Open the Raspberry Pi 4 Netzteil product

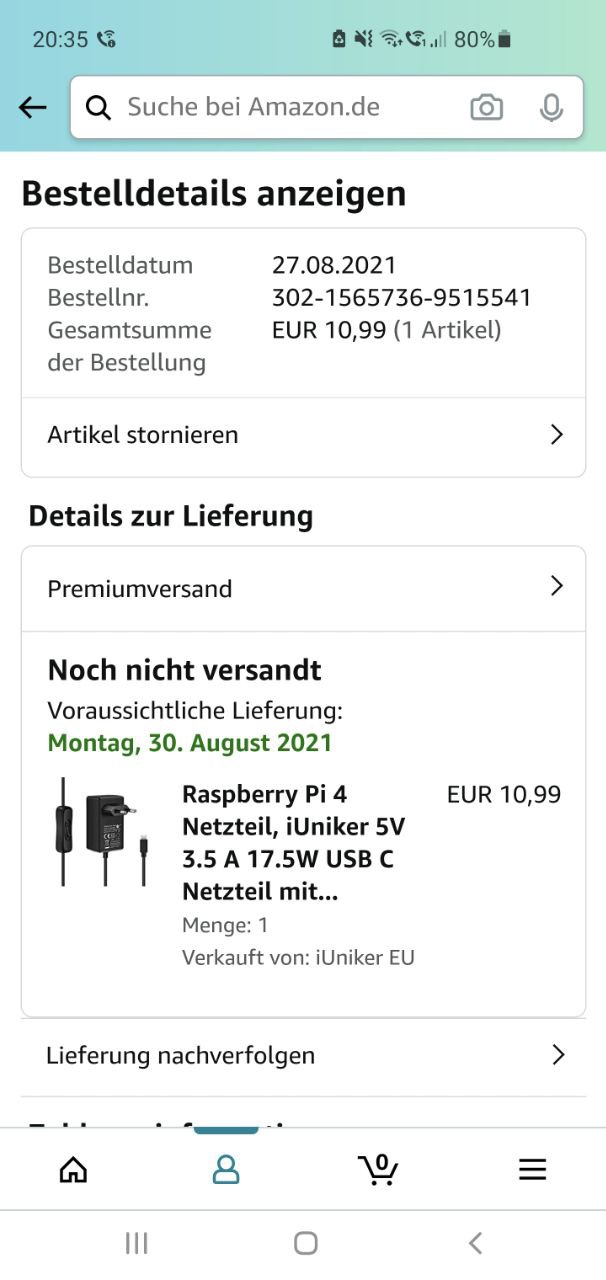coord(293,842)
